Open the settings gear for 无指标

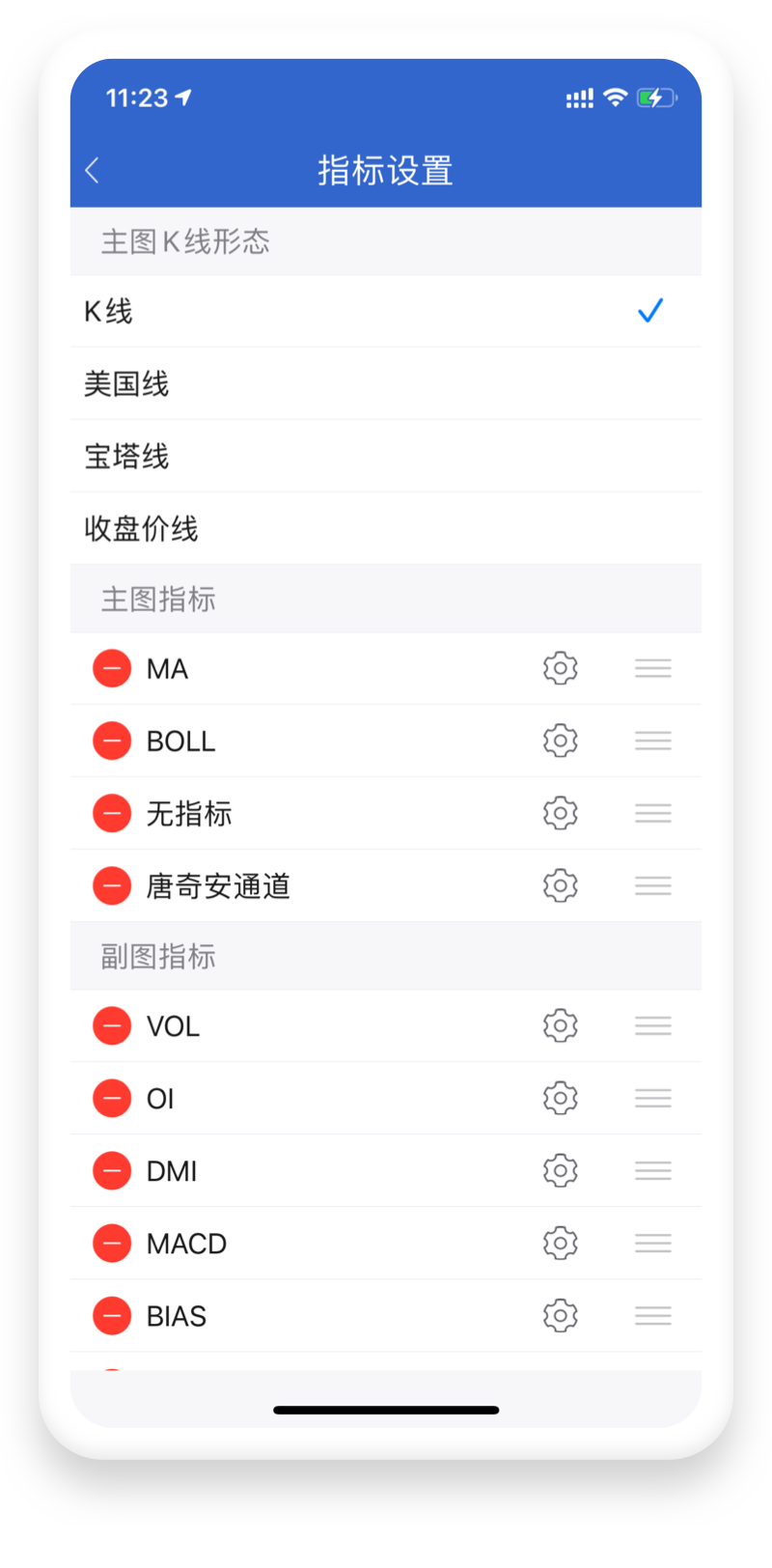(560, 813)
